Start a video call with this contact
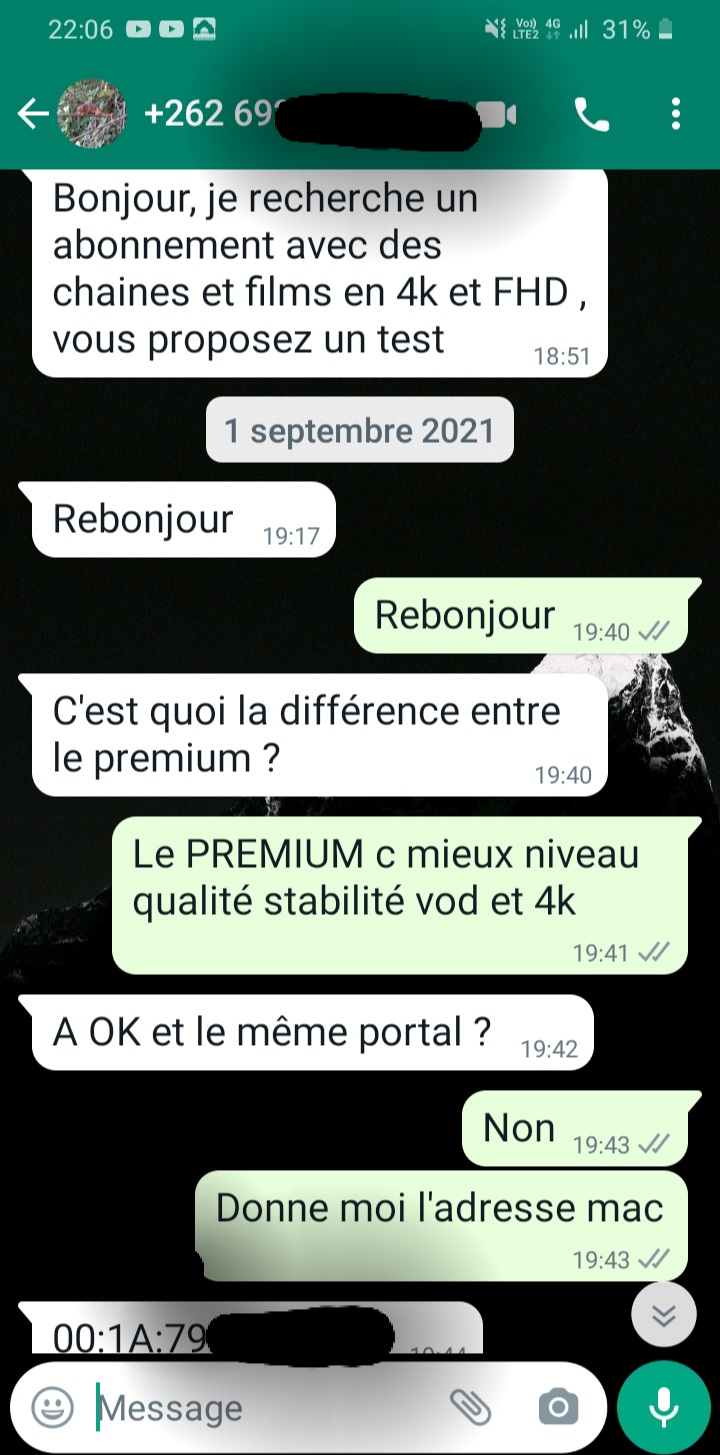The image size is (720, 1455). (x=497, y=115)
